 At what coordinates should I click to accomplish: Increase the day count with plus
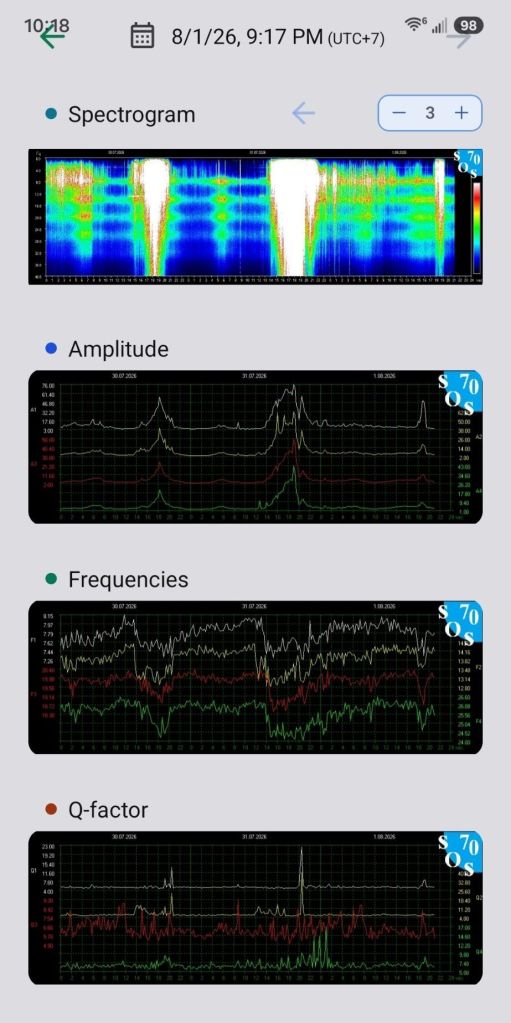coord(461,113)
